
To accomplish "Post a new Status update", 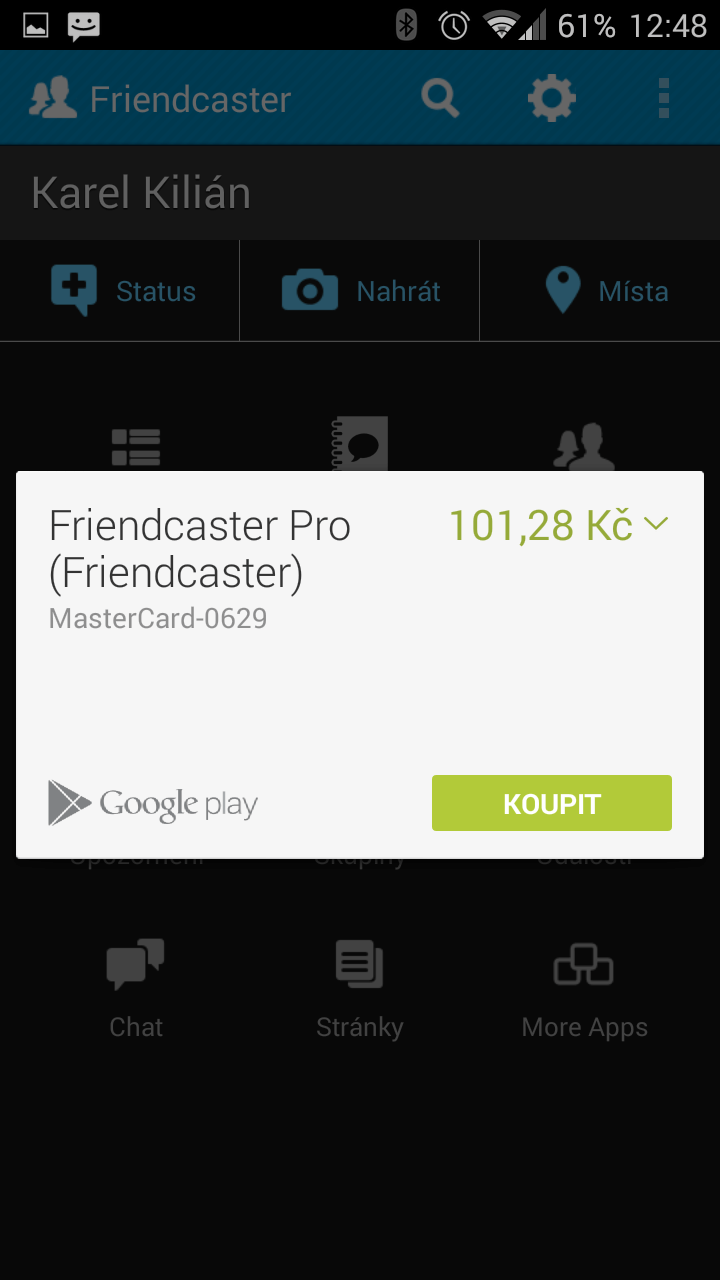I will point(120,291).
